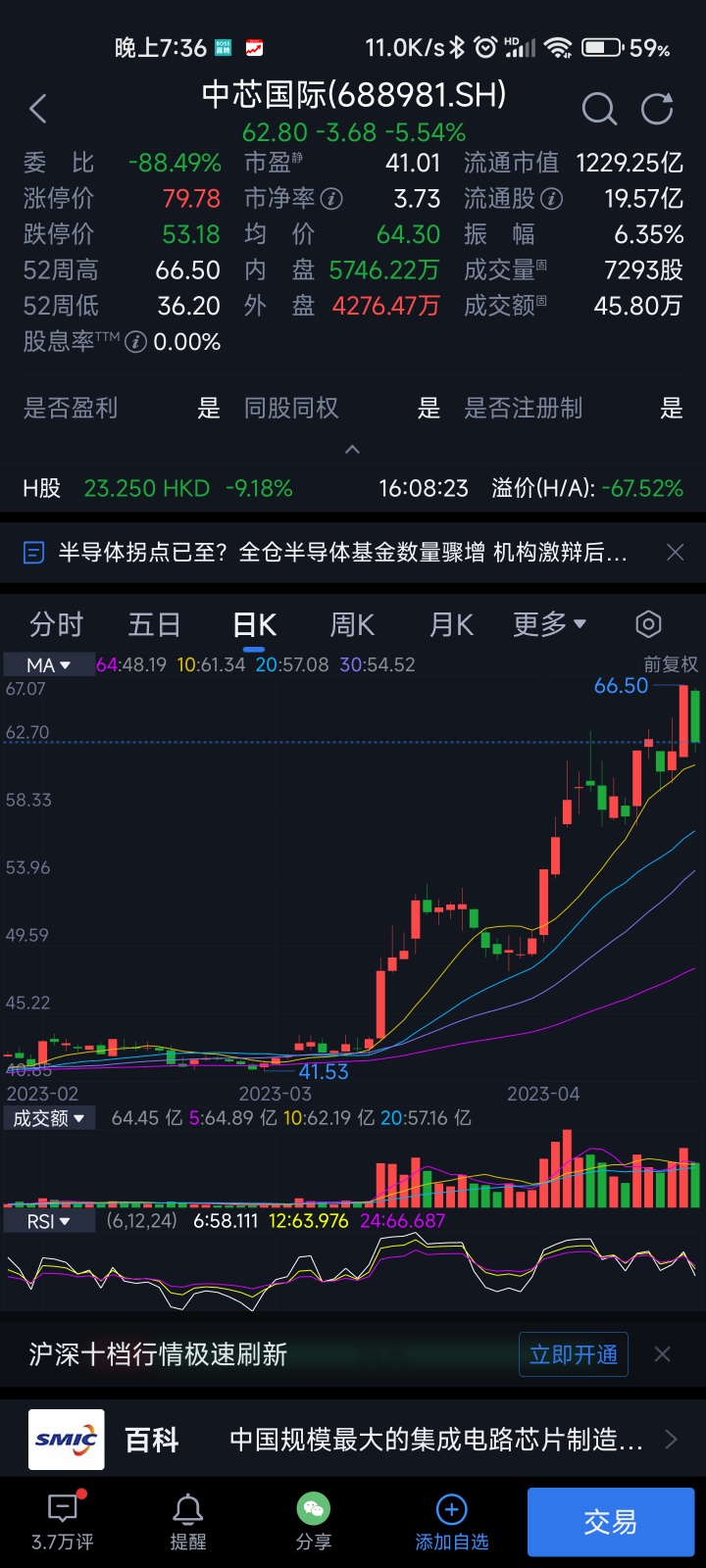Tap the 交易 trade button
Viewport: 706px width, 1568px height.
tap(610, 1522)
